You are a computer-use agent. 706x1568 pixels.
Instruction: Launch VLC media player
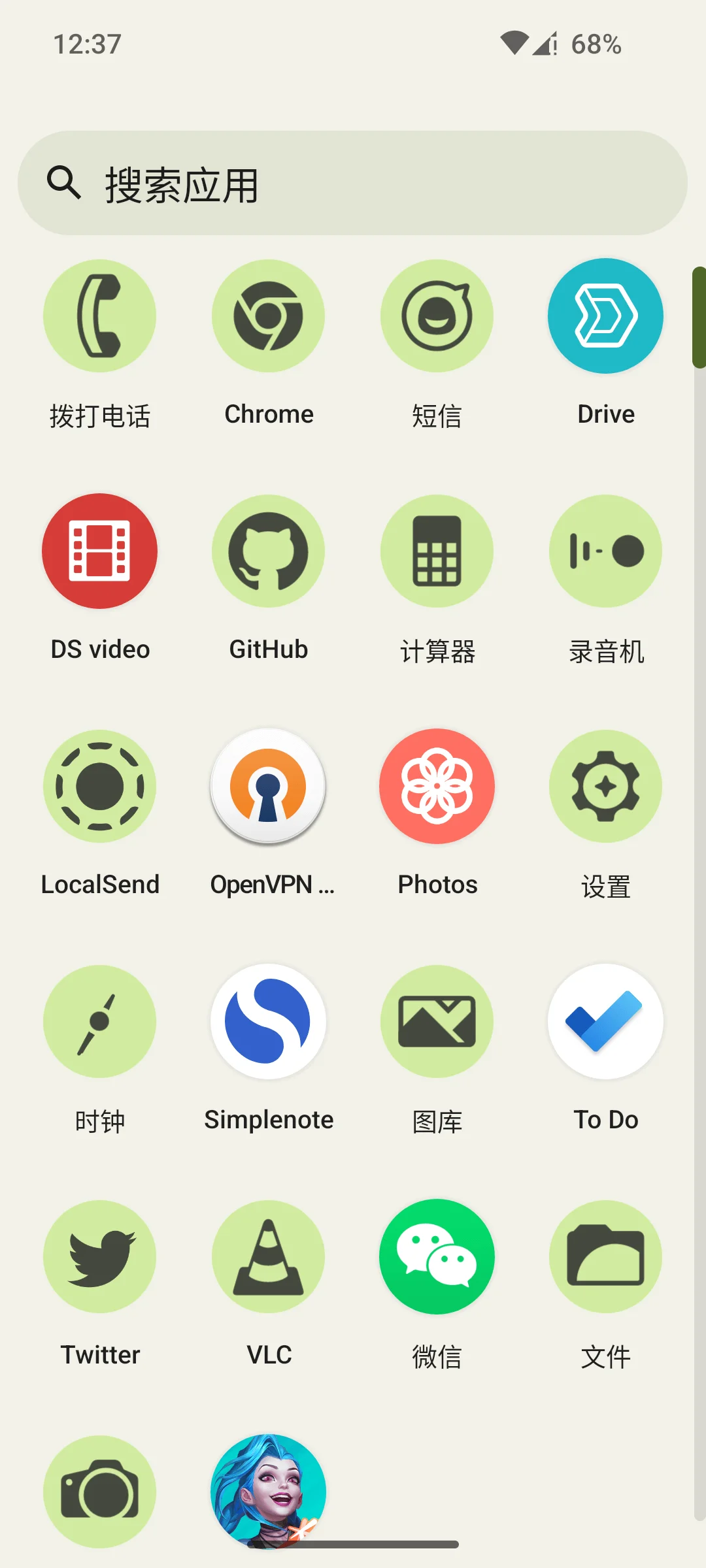[x=268, y=1257]
